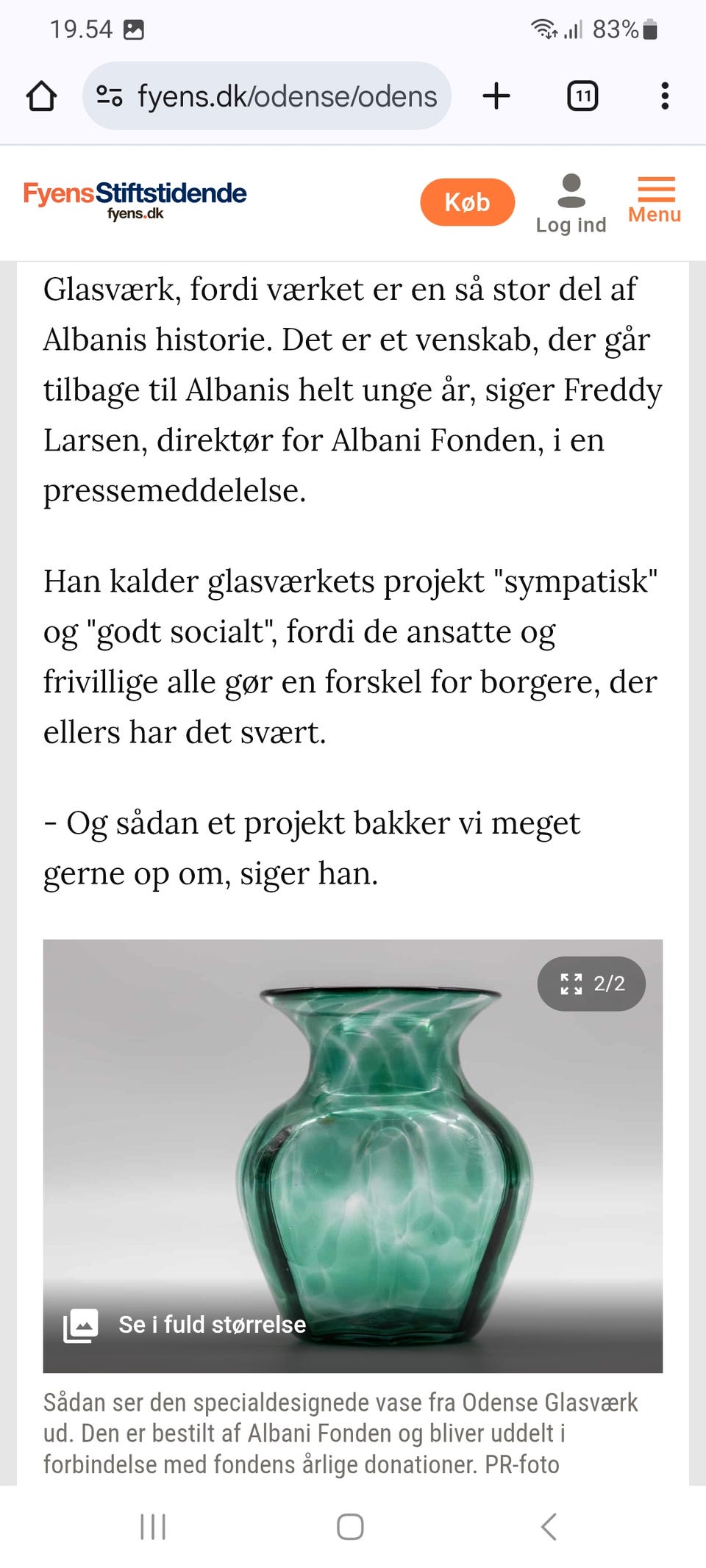Tap the URL field showing fyens.dk
The image size is (706, 1568).
[x=287, y=96]
